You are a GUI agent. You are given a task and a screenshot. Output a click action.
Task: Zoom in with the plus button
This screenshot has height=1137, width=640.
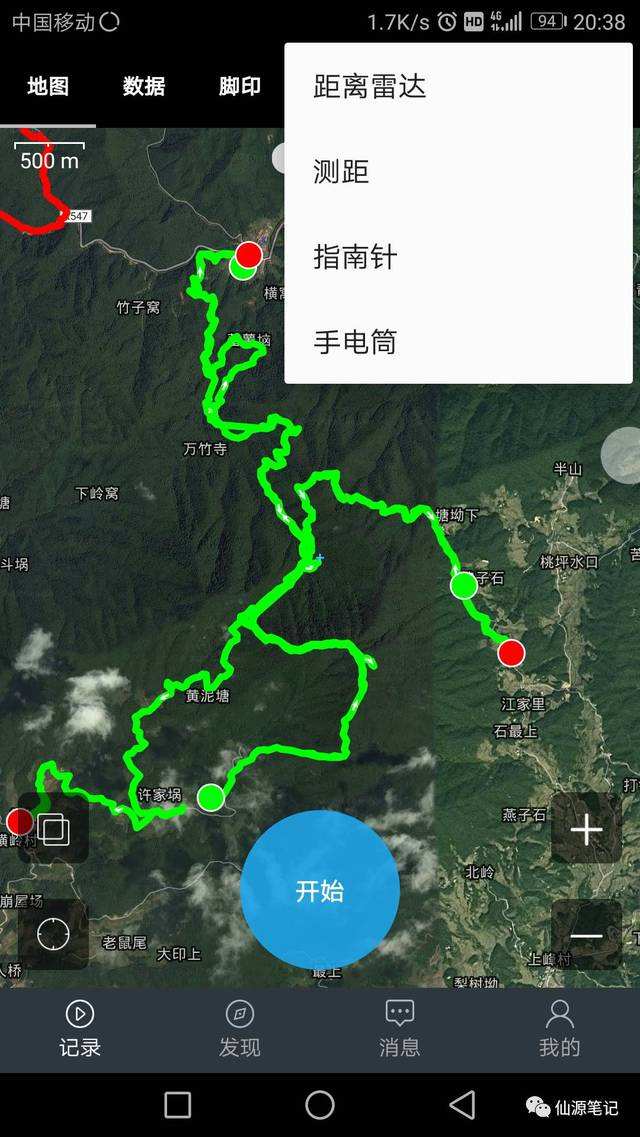pyautogui.click(x=586, y=829)
